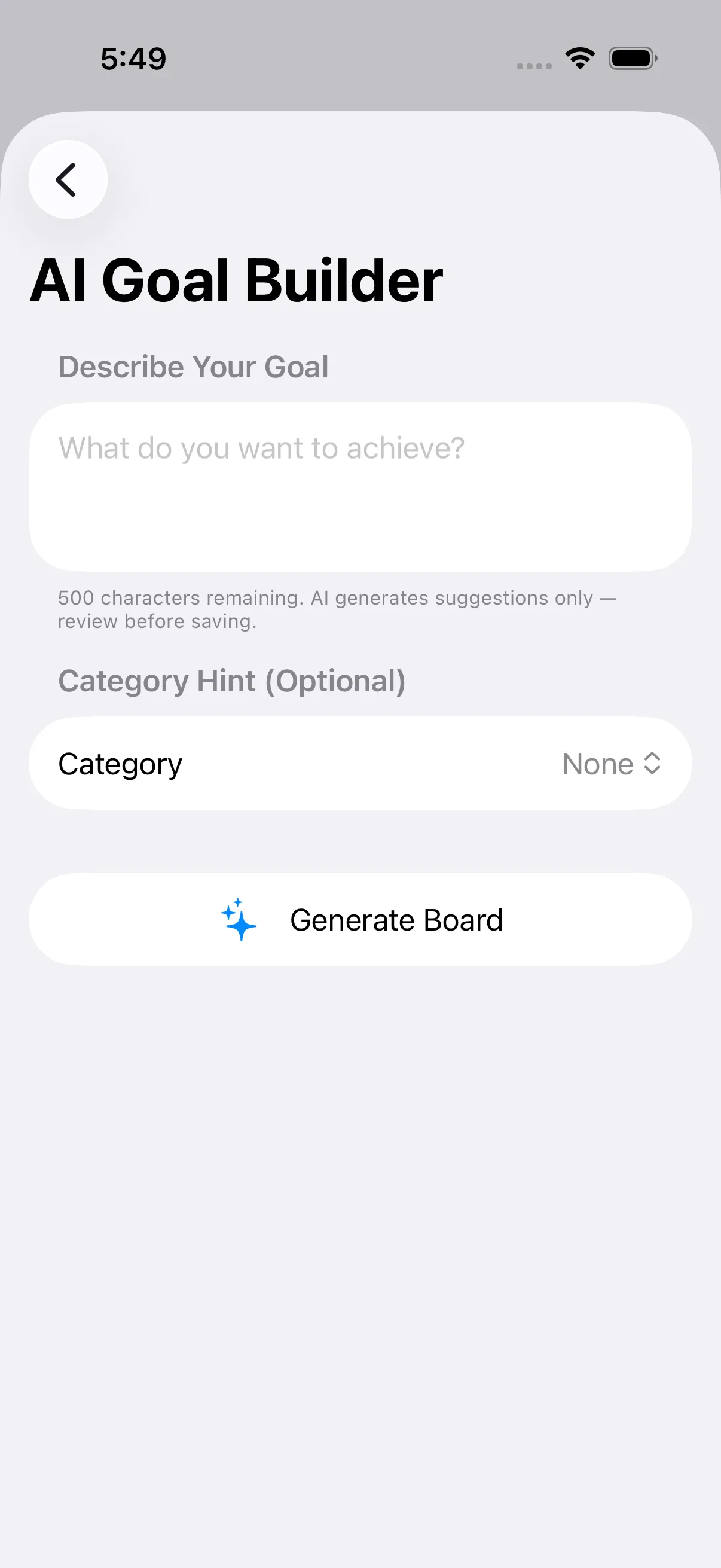Tap Generate Board
The width and height of the screenshot is (721, 1568).
pyautogui.click(x=360, y=919)
